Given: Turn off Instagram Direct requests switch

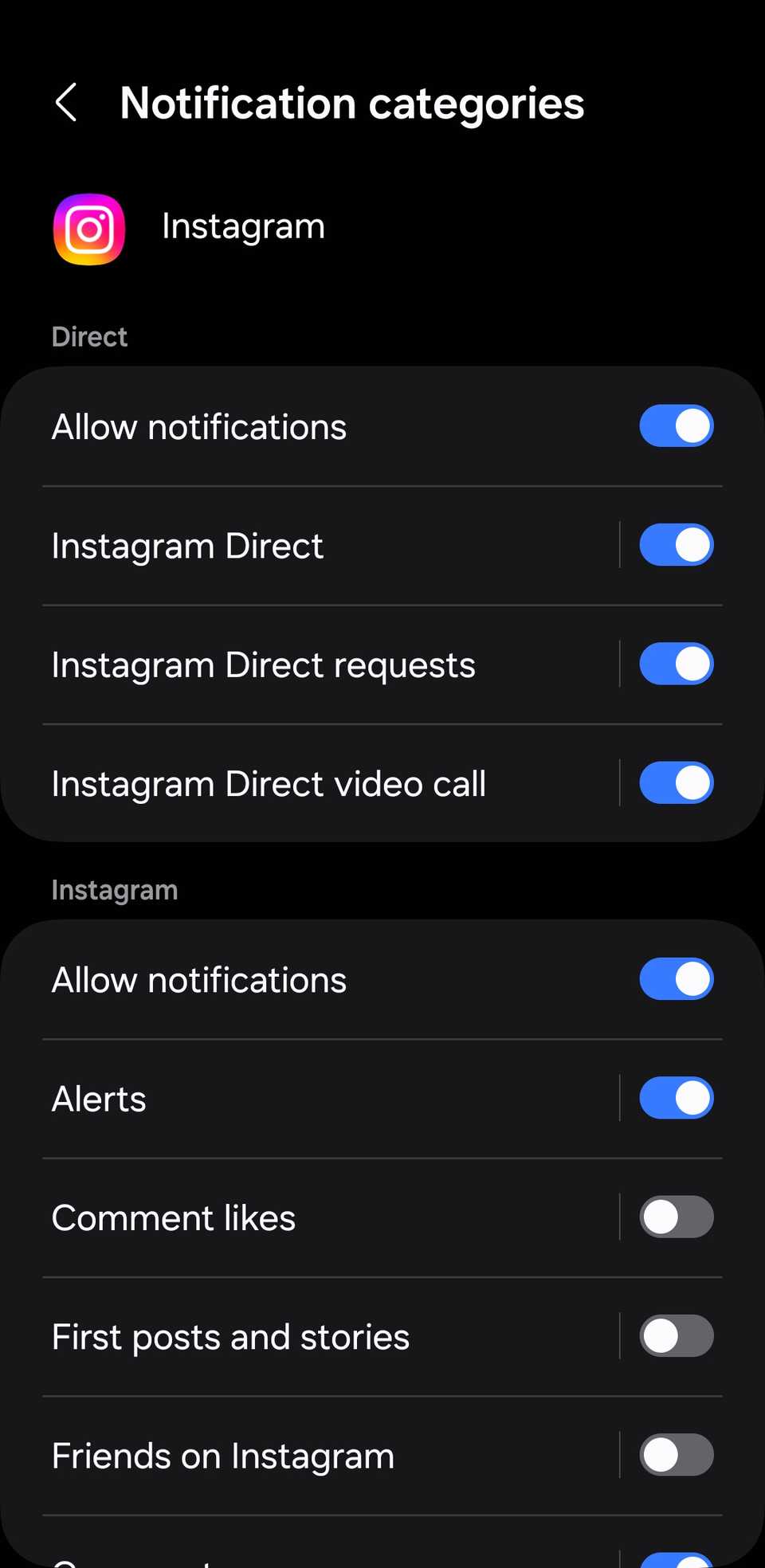Looking at the screenshot, I should [676, 664].
